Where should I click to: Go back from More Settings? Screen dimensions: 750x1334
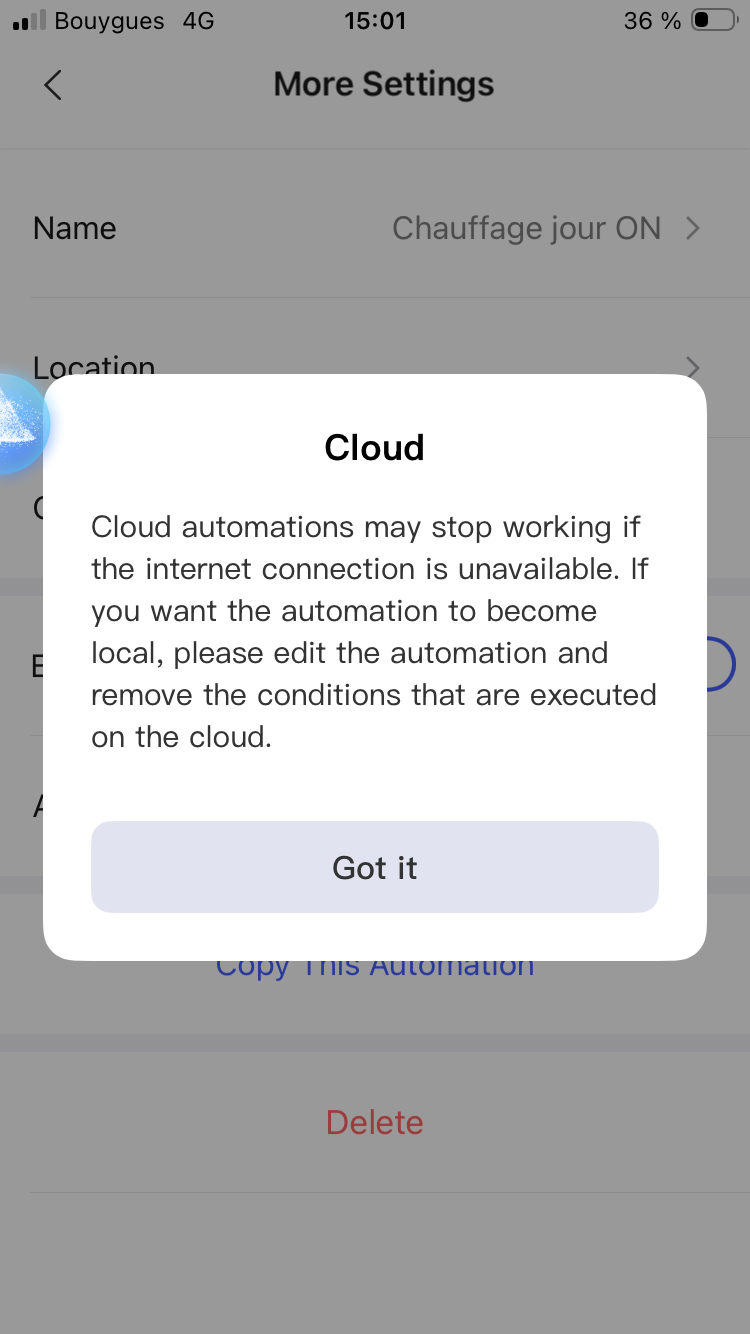(x=54, y=85)
